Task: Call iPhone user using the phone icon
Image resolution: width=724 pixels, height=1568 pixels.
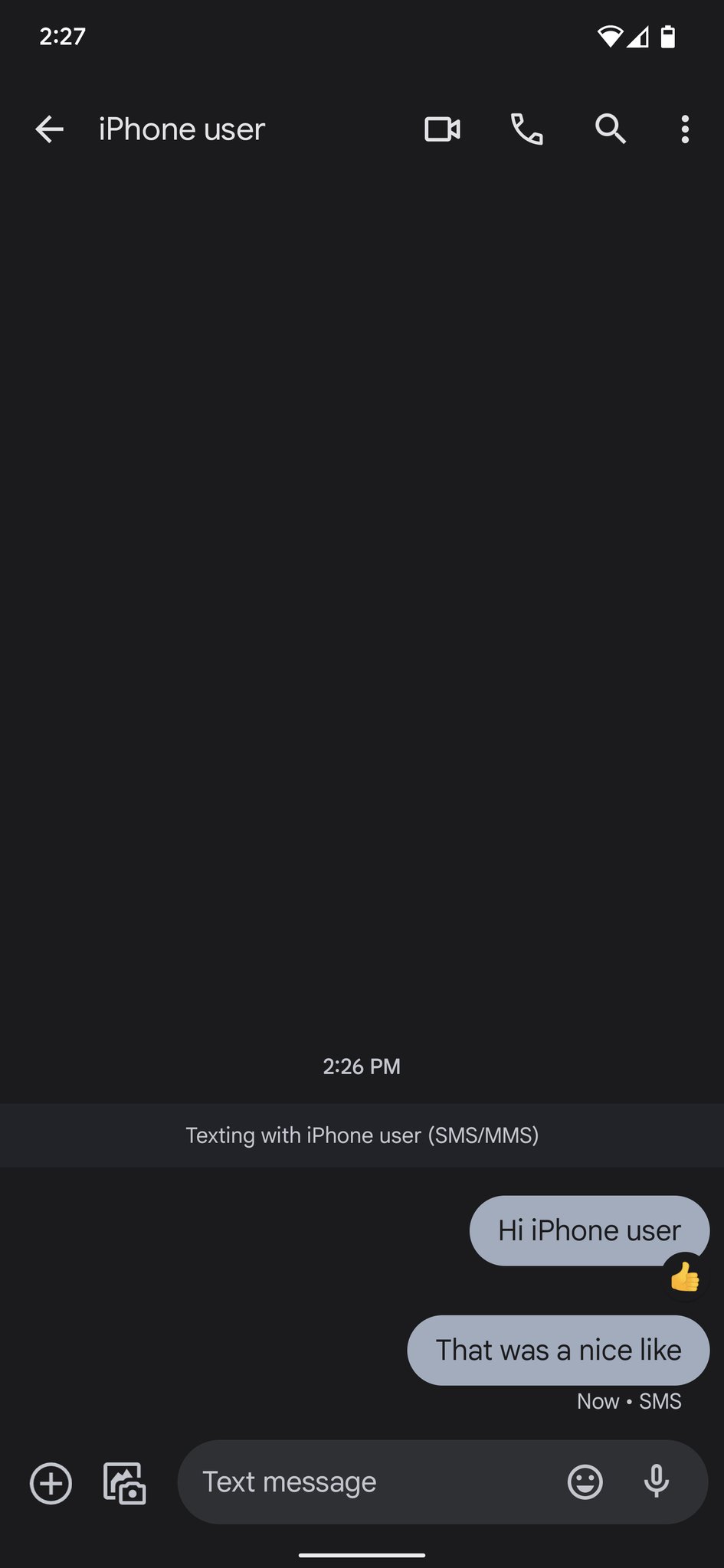Action: point(526,129)
